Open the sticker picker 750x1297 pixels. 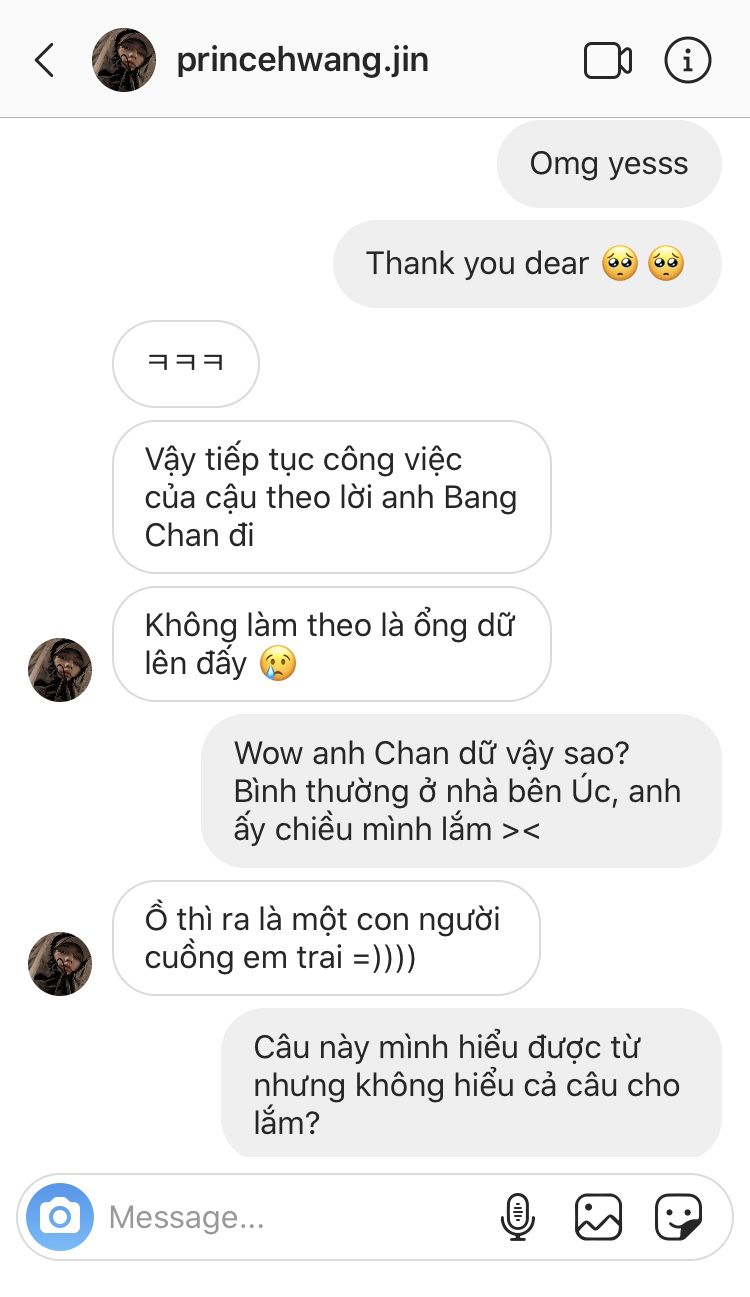pyautogui.click(x=679, y=1217)
